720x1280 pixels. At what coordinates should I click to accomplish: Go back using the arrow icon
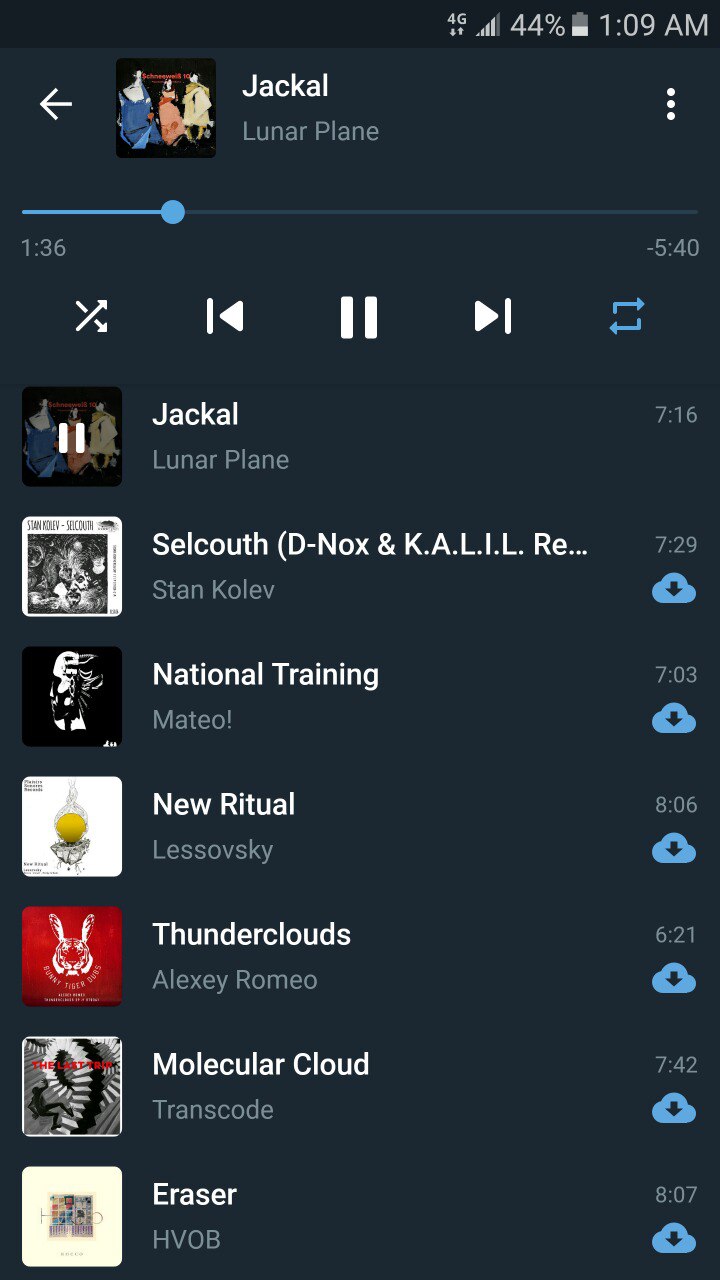56,104
